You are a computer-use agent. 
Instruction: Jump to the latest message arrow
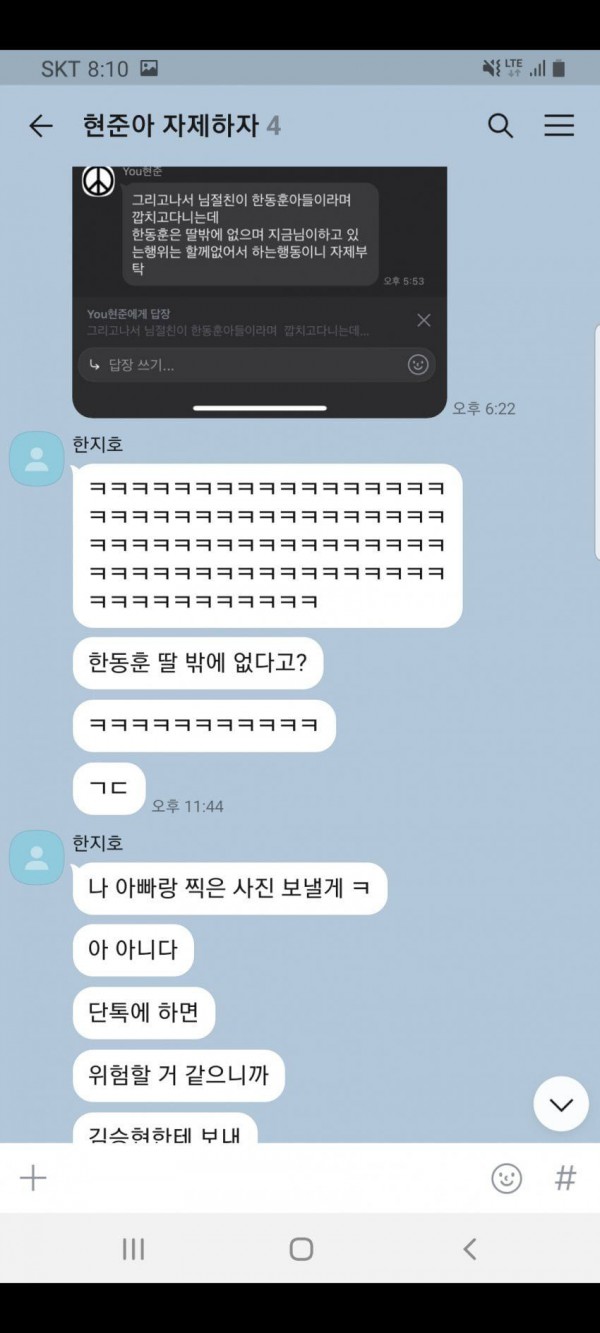coord(560,1104)
